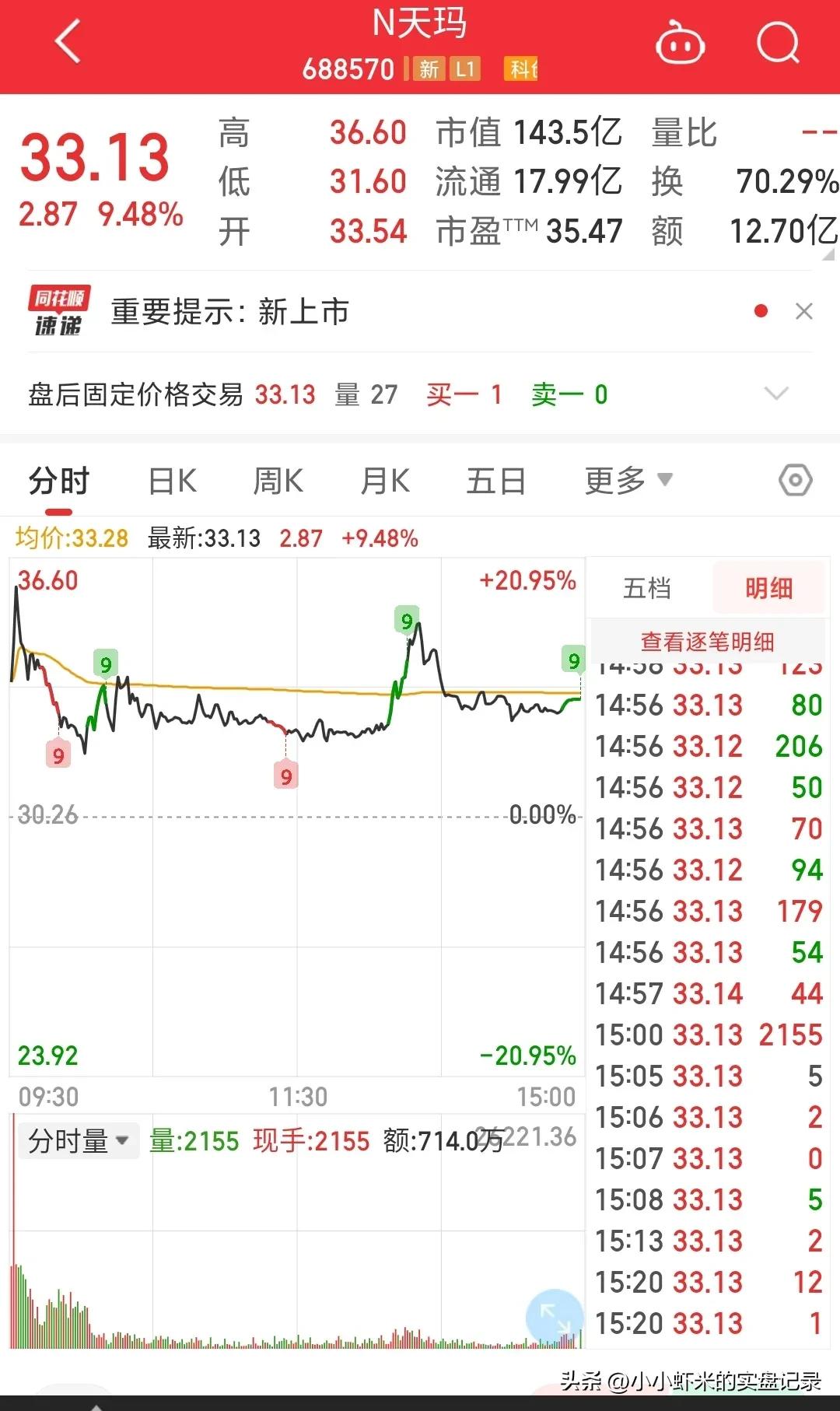Tap the blue chart expand icon
This screenshot has height=1411, width=840.
coord(553,1315)
